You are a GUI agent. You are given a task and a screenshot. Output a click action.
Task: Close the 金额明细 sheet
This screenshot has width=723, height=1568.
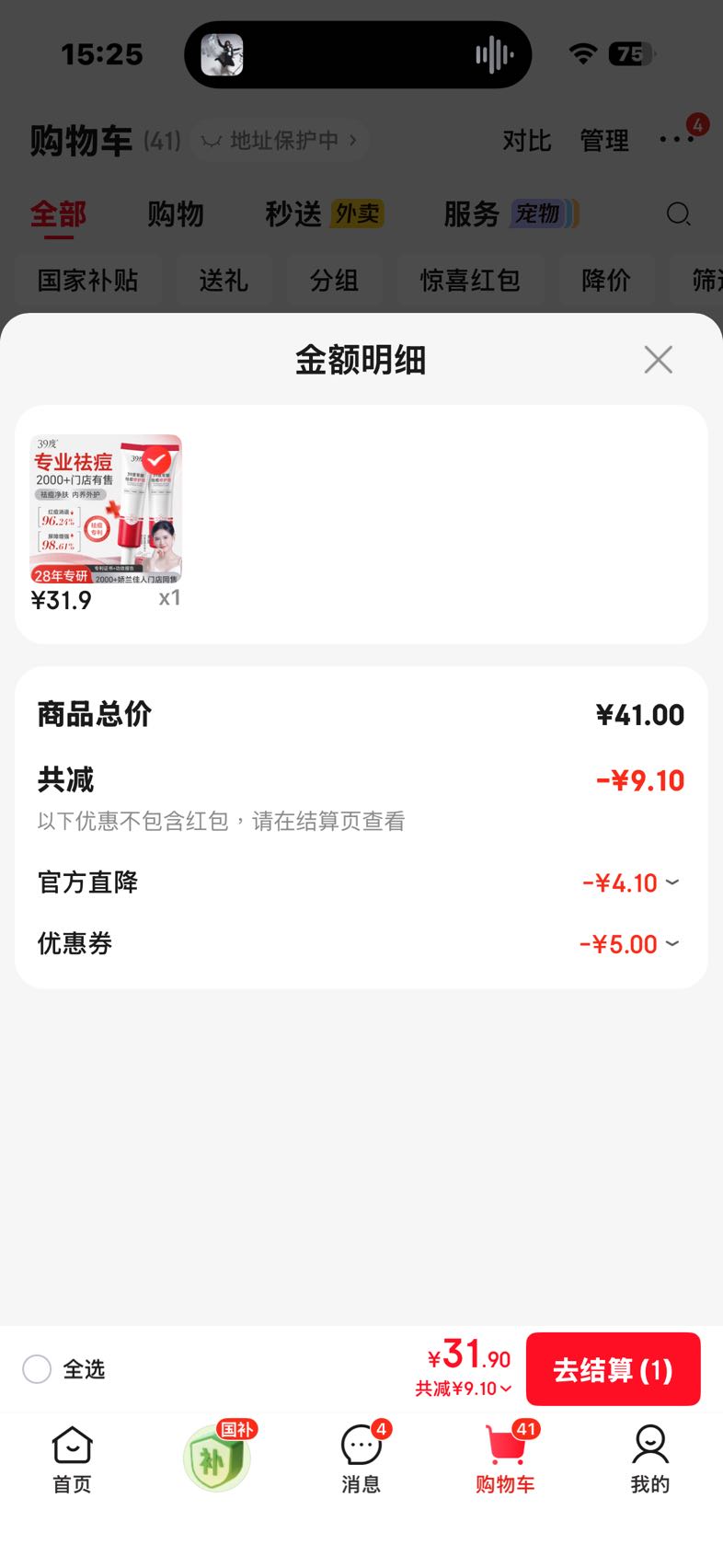[659, 360]
